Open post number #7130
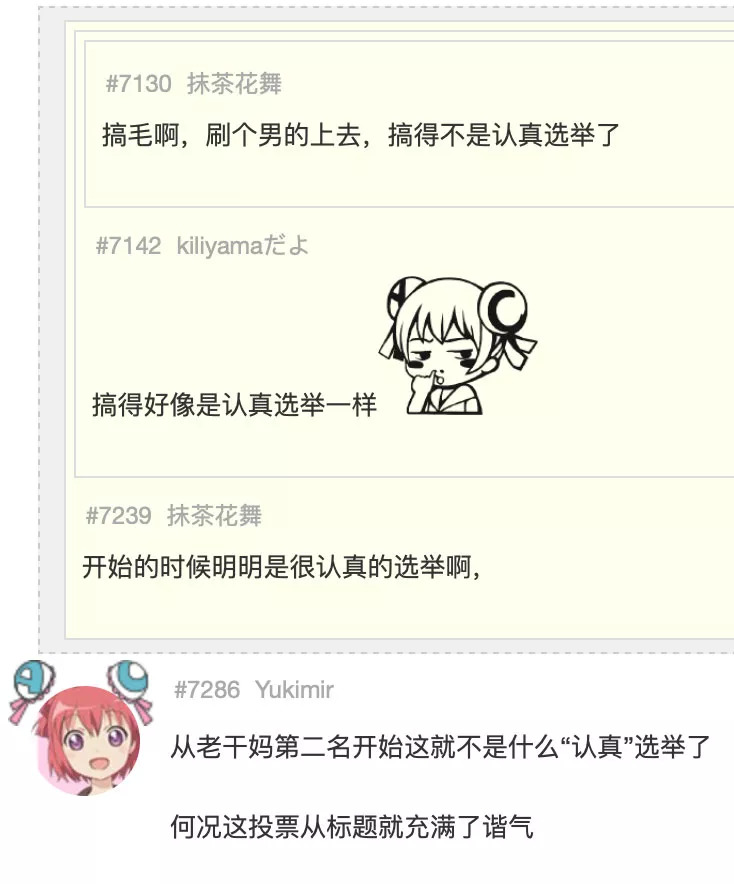The height and width of the screenshot is (884, 734). click(x=138, y=84)
